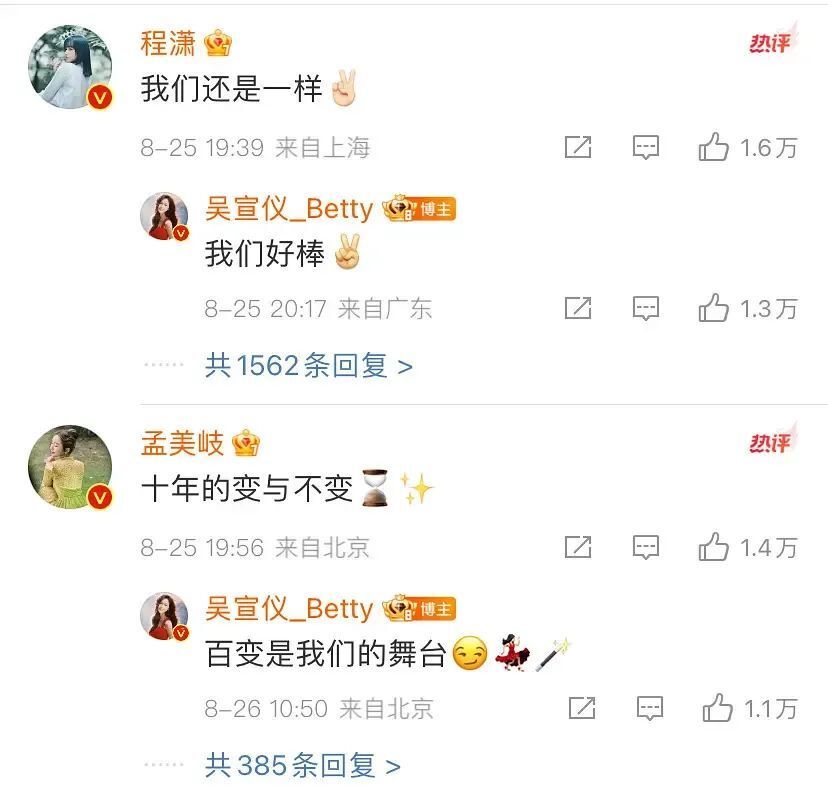Like 程潇's comment

[x=714, y=148]
